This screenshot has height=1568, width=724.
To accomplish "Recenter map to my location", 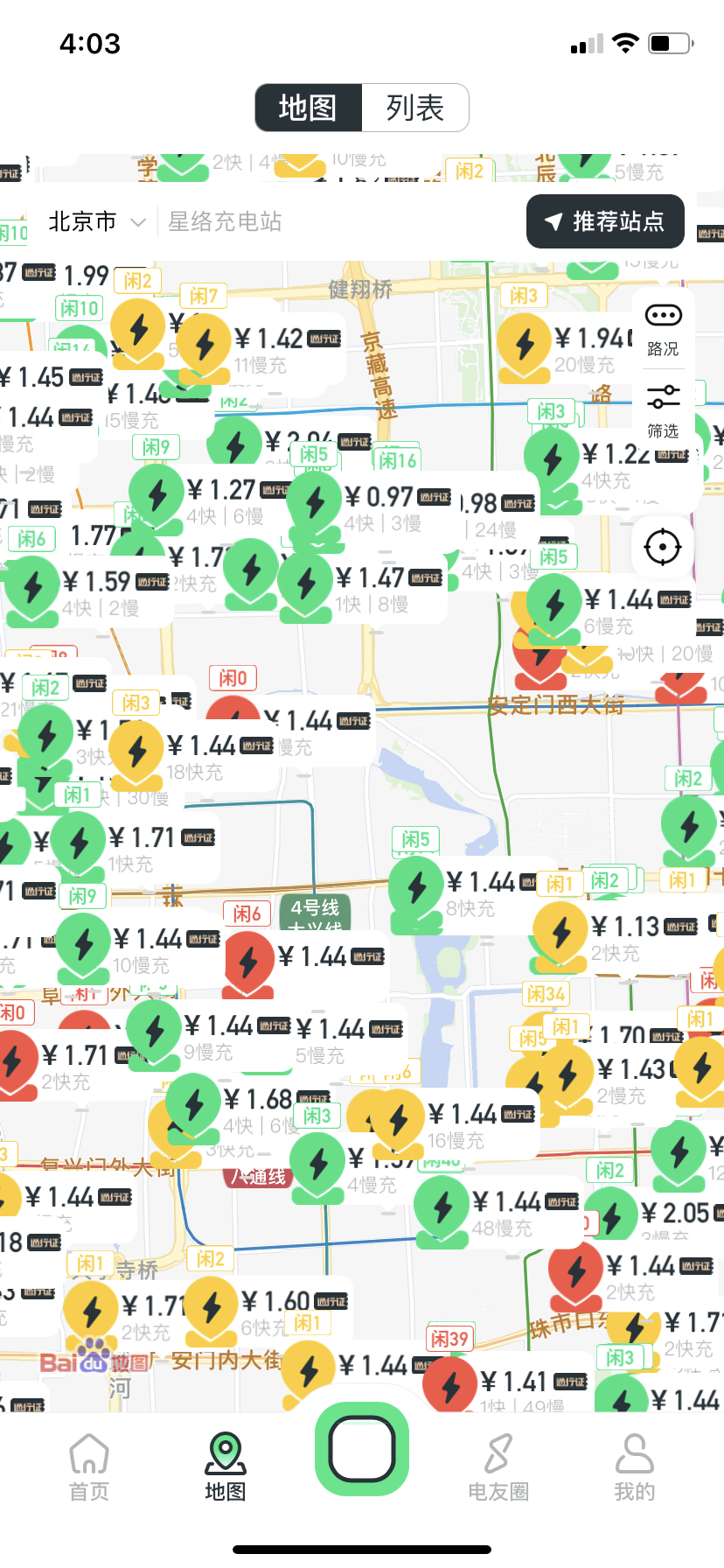I will (x=663, y=548).
